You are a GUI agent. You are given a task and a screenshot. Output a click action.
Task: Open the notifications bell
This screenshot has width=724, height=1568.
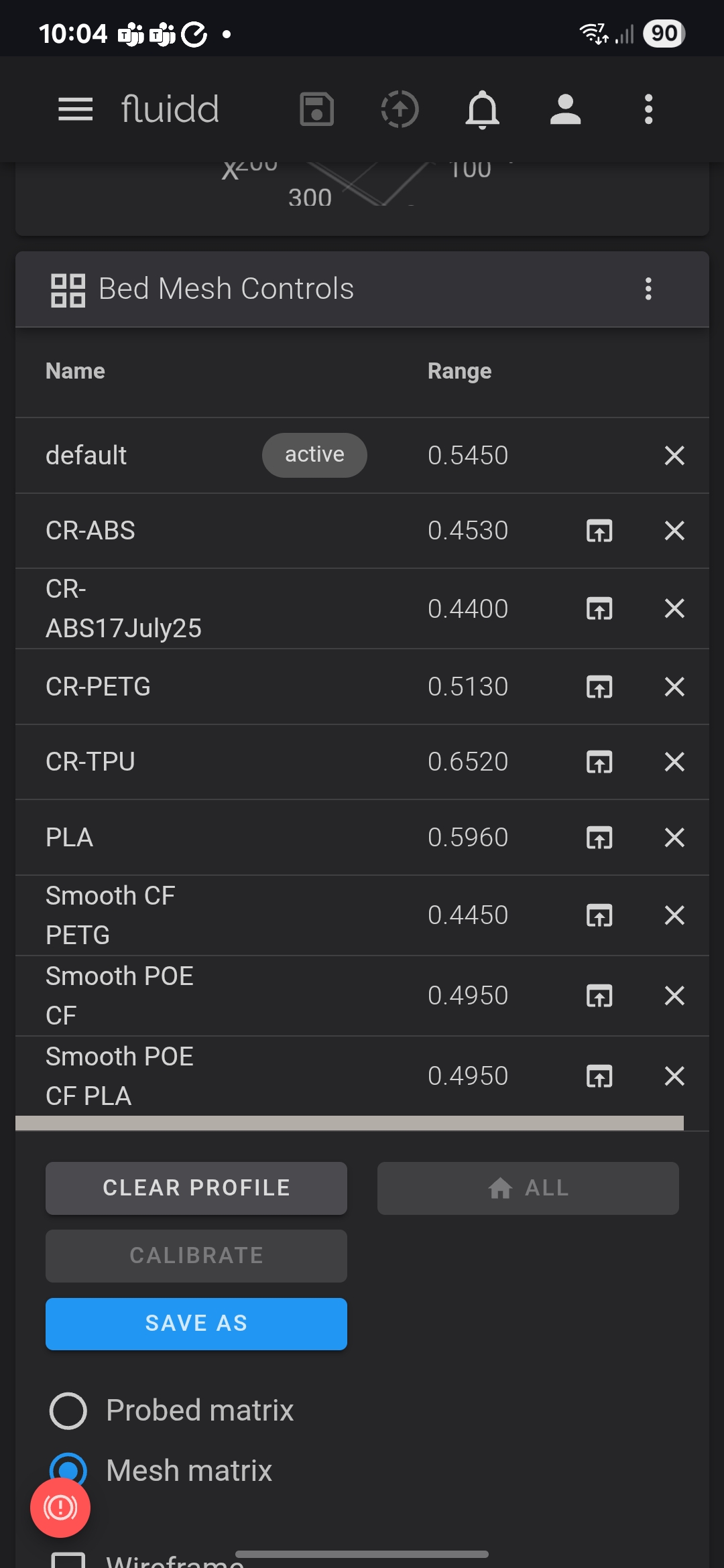point(483,109)
